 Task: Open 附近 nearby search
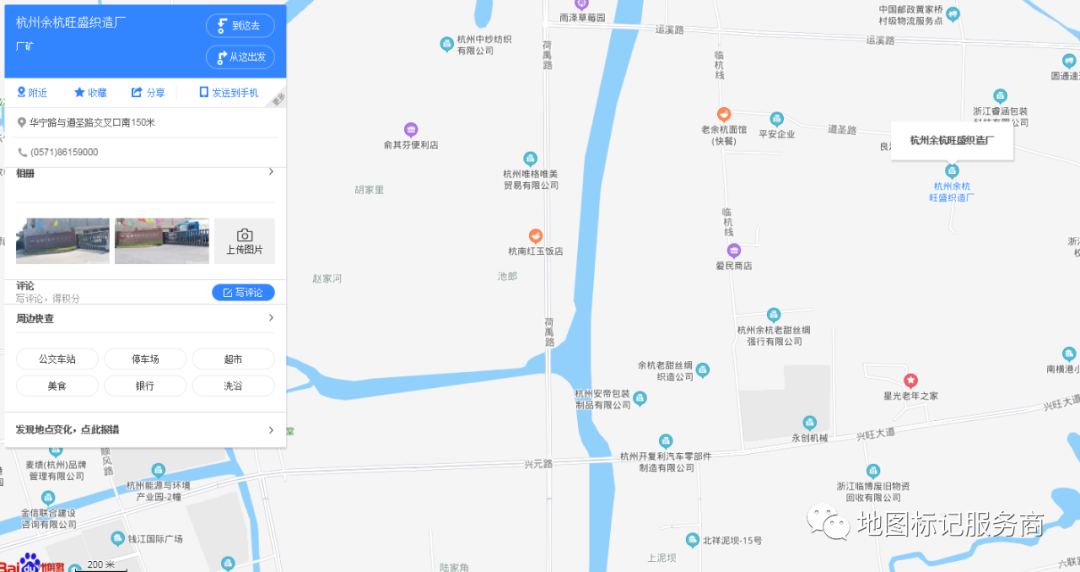[32, 93]
